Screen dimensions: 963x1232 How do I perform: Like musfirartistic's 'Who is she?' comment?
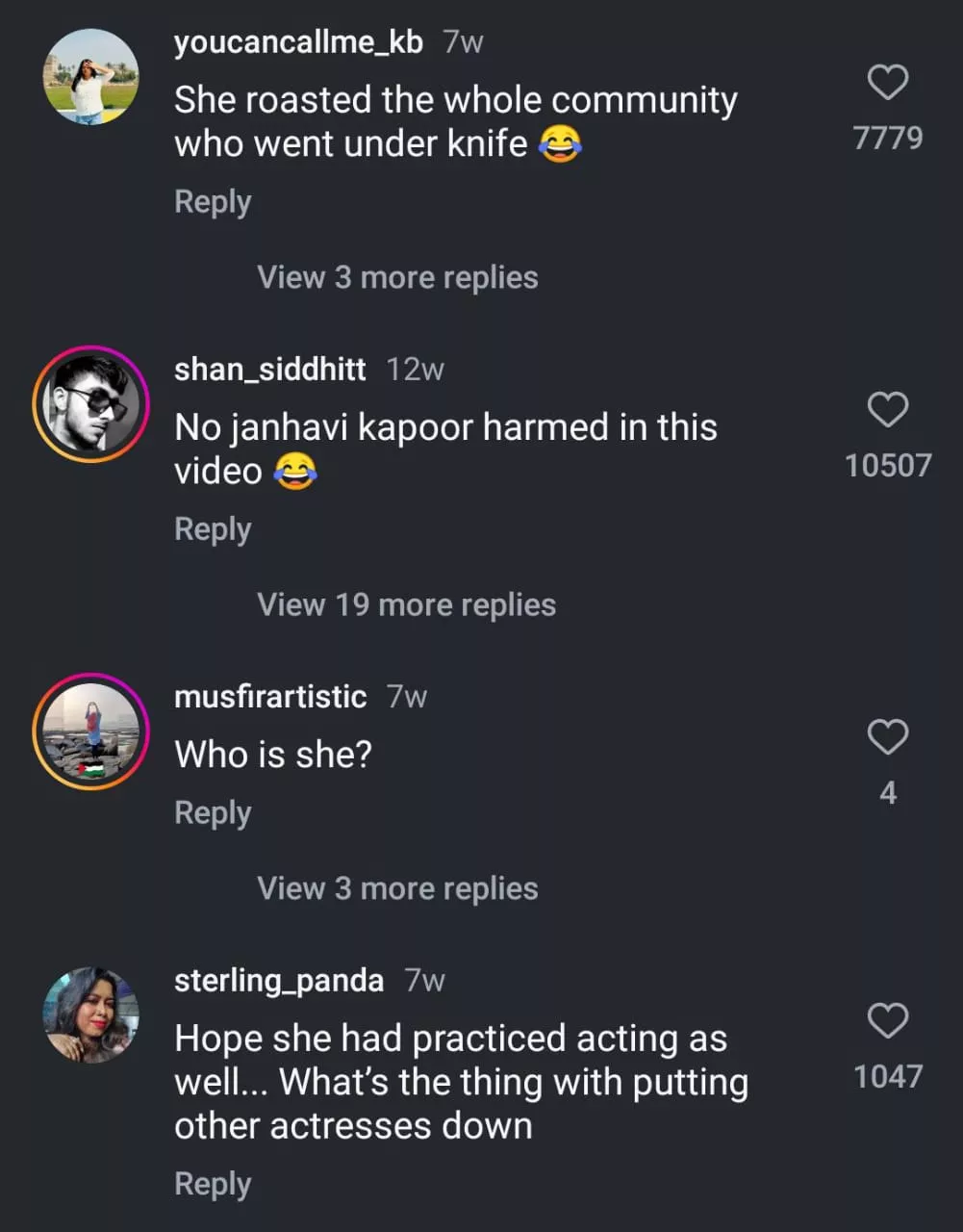887,737
